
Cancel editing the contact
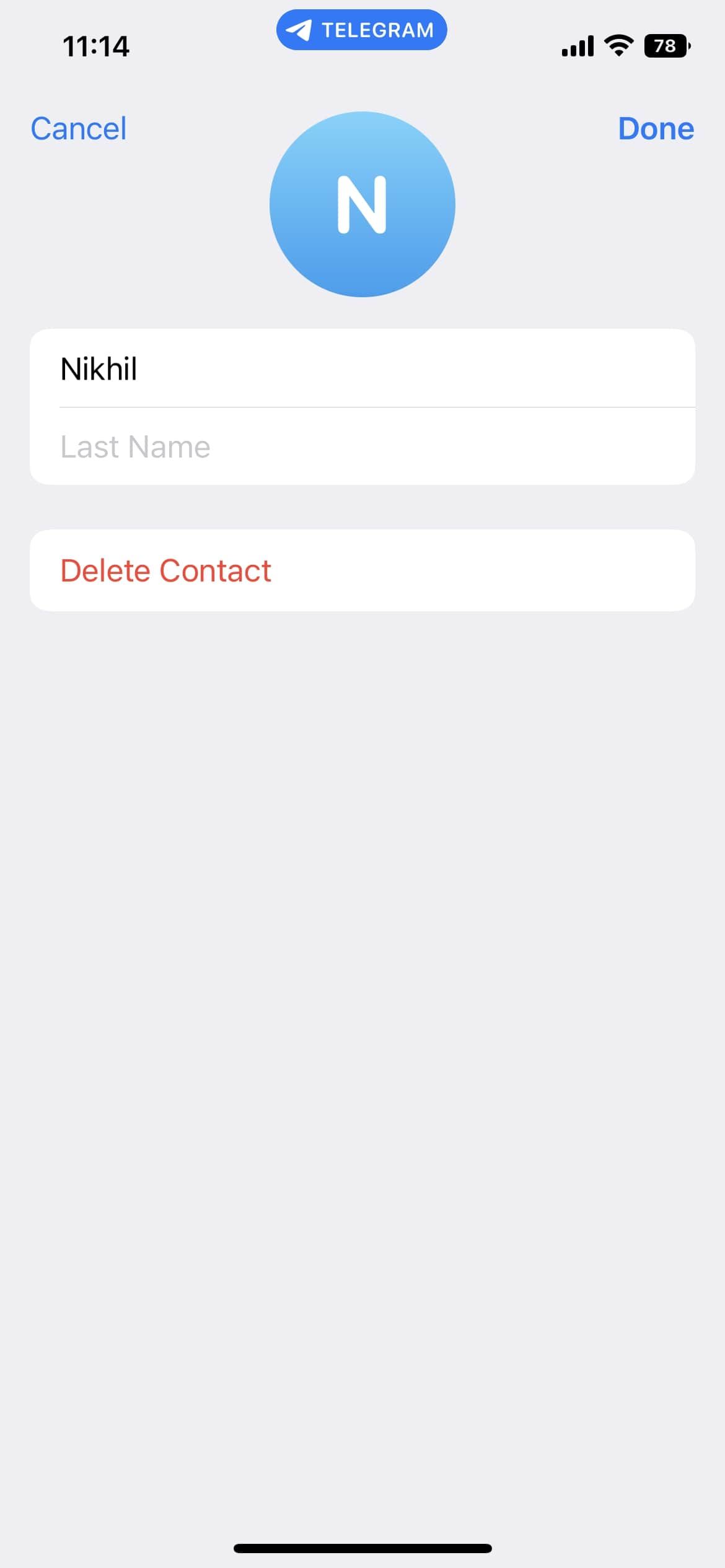pos(79,129)
